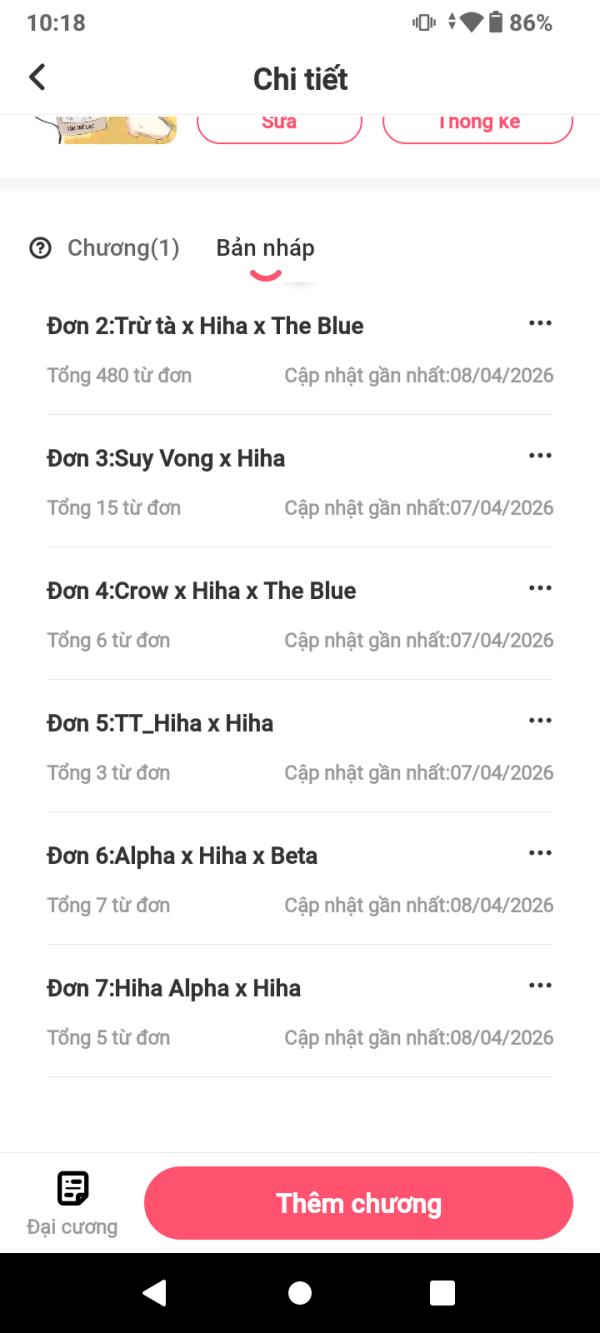This screenshot has height=1333, width=600.
Task: Tap the overflow dots on Đơn 4
Action: (x=540, y=588)
